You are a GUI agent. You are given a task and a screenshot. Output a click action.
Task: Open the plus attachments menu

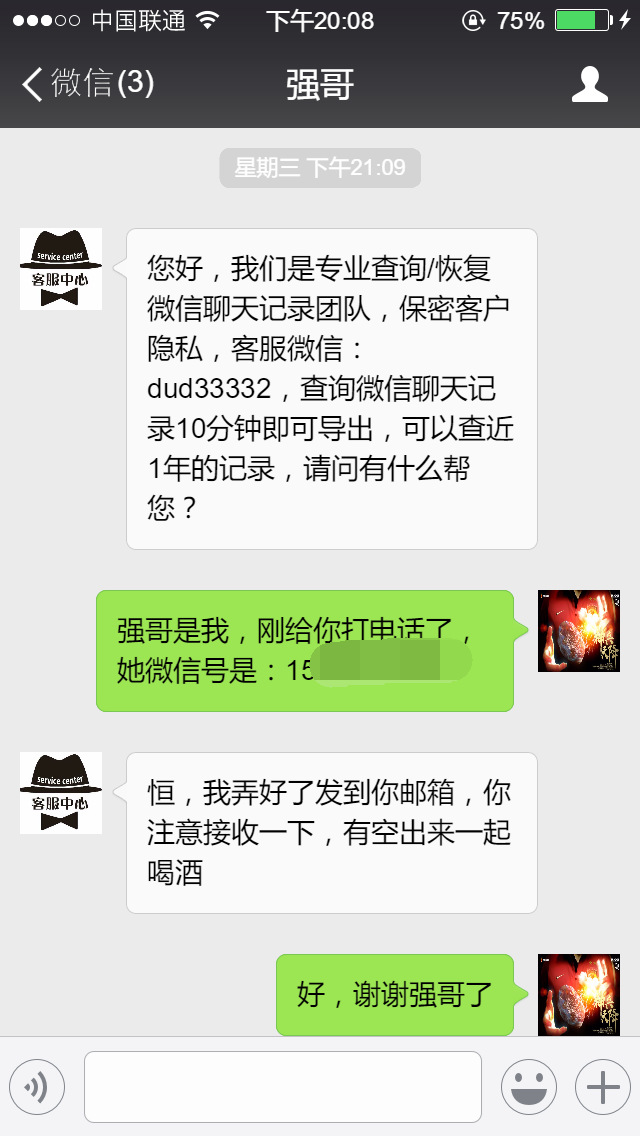point(602,1087)
